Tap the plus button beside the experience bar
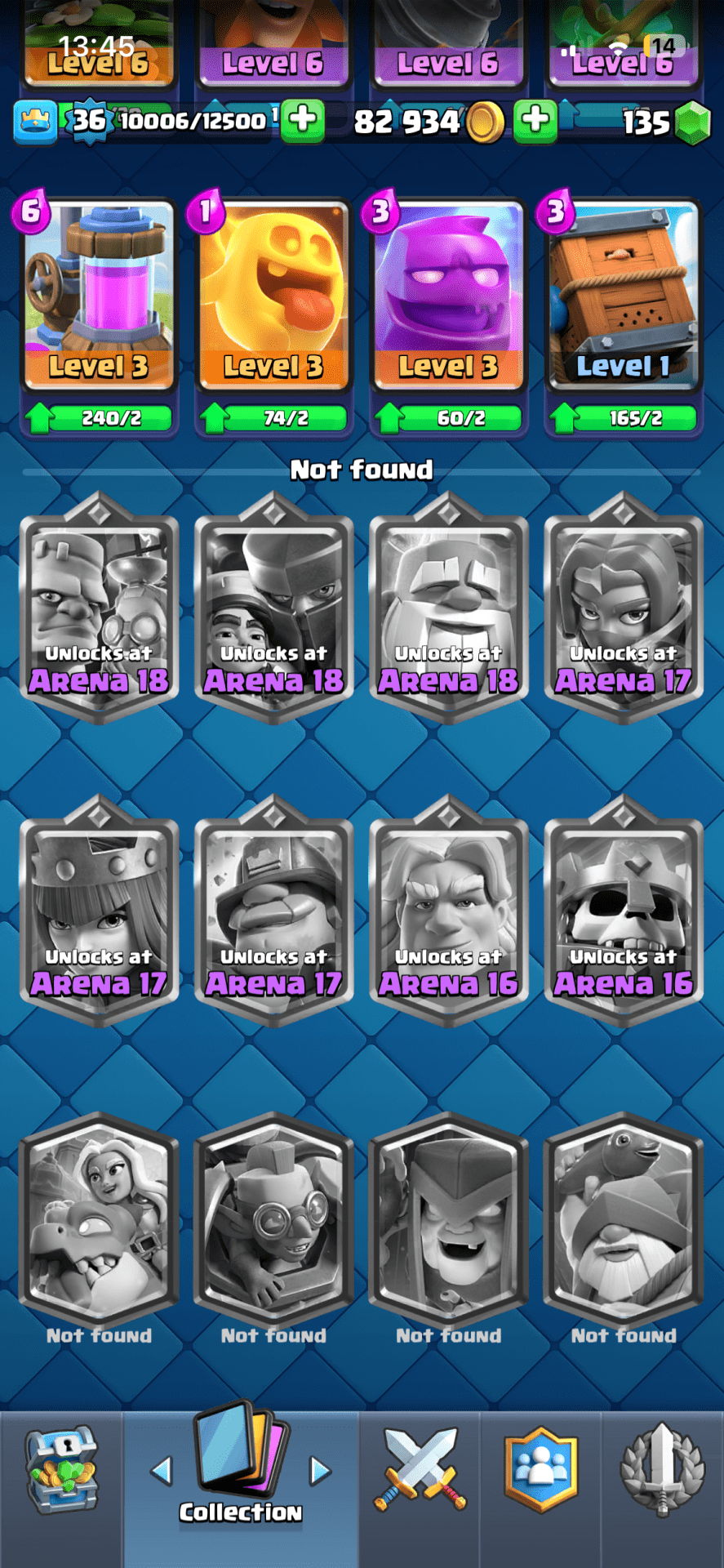This screenshot has height=1568, width=724. tap(303, 120)
